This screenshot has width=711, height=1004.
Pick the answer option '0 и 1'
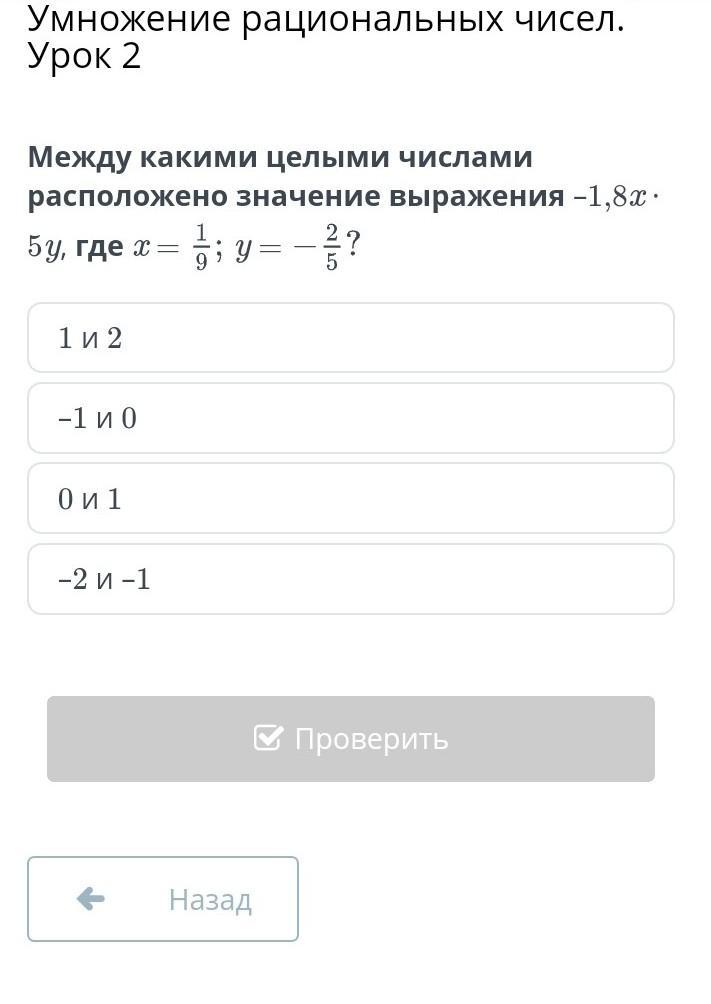pyautogui.click(x=350, y=498)
